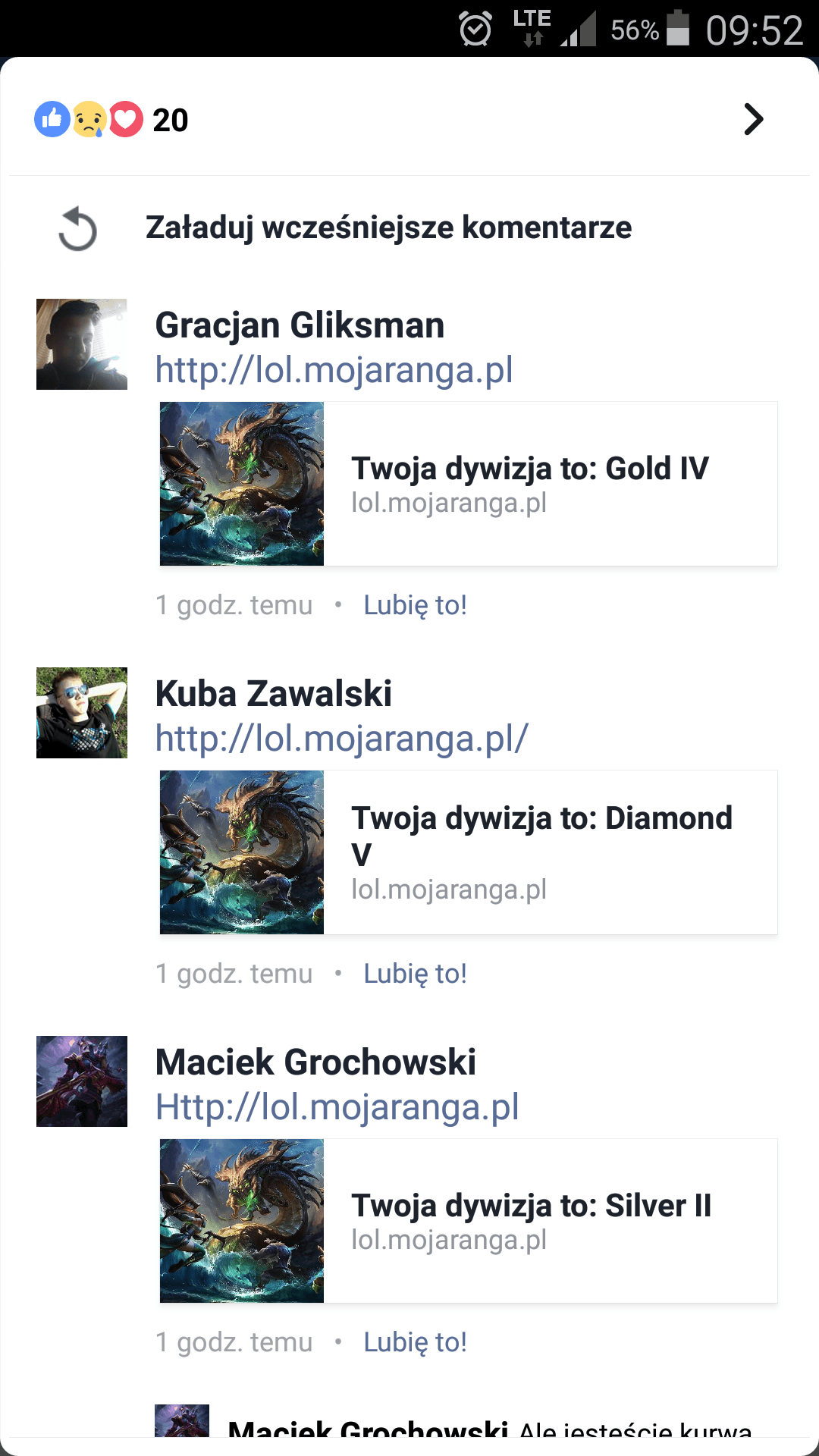Screen dimensions: 819x1456
Task: Open the reactions list arrow
Action: coord(753,119)
